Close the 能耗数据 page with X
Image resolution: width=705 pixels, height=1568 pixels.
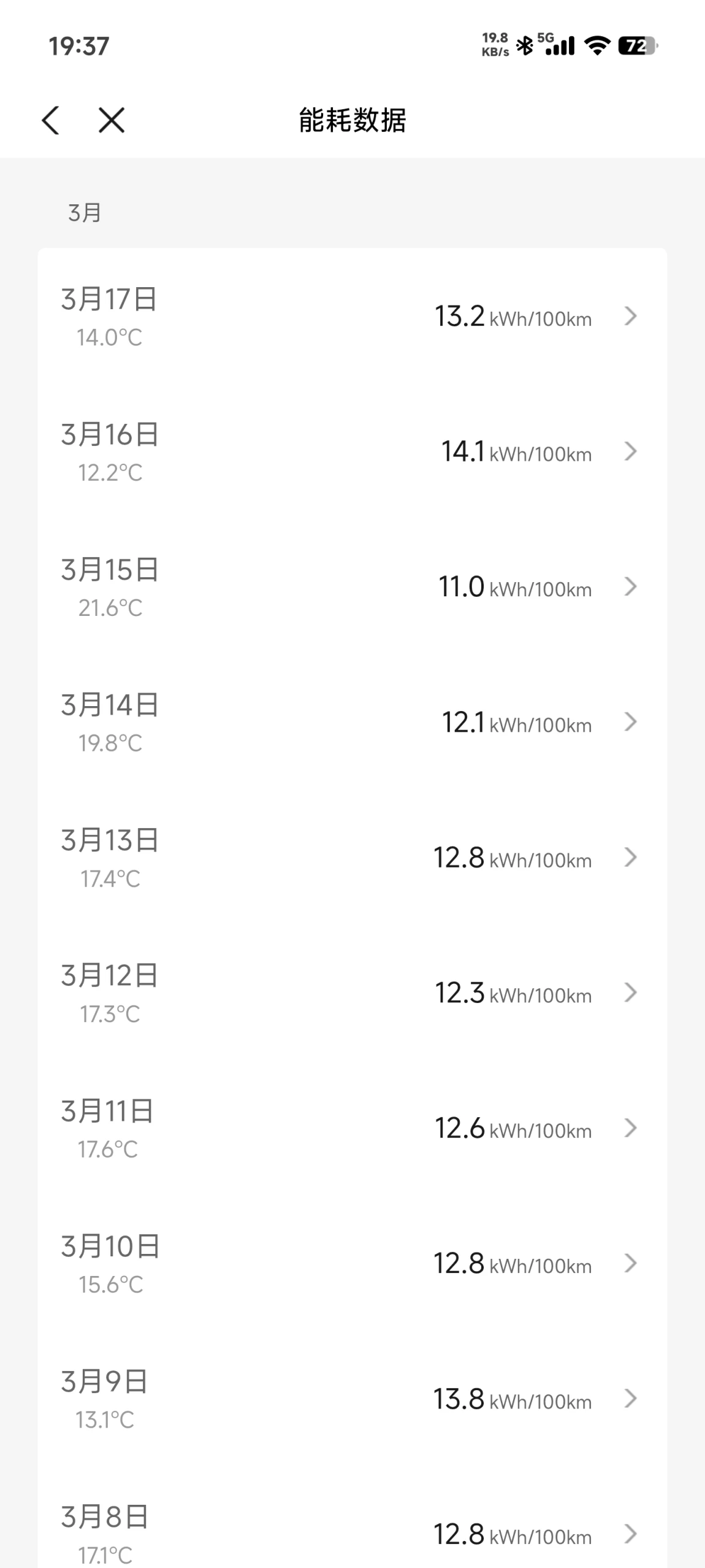(x=112, y=120)
